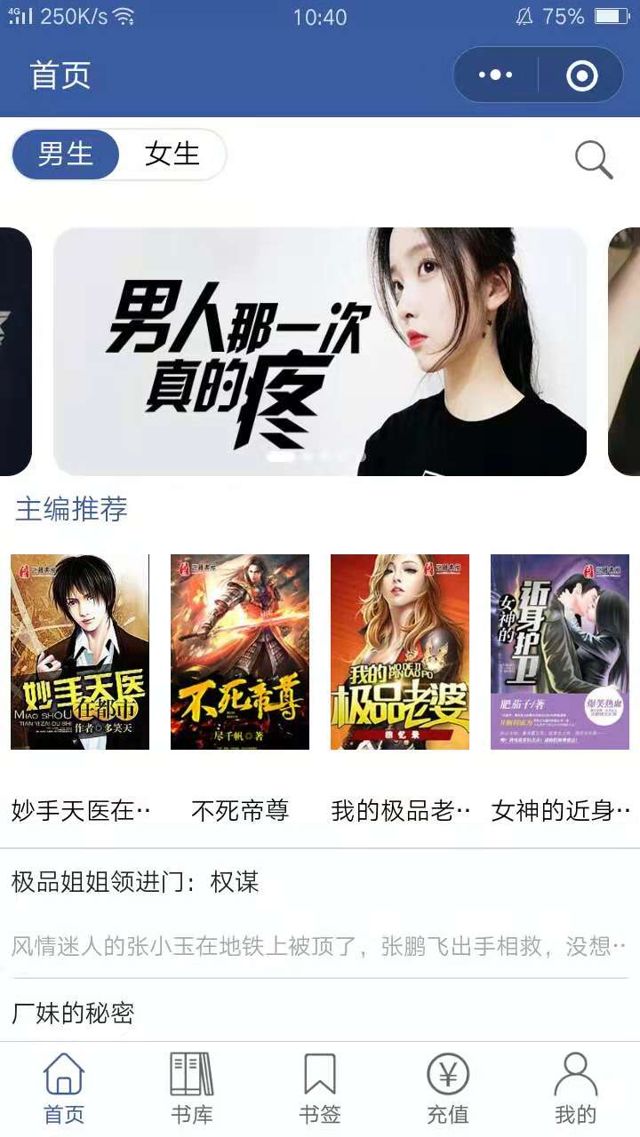
Task: Open the mini program more options menu
Action: (x=495, y=75)
